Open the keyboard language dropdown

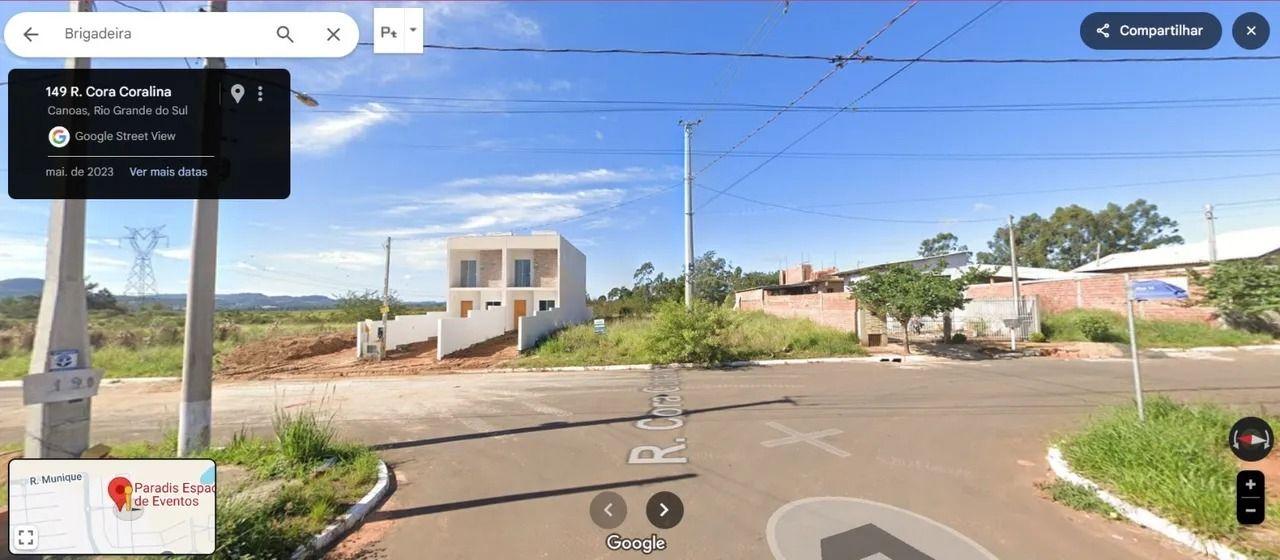click(413, 30)
